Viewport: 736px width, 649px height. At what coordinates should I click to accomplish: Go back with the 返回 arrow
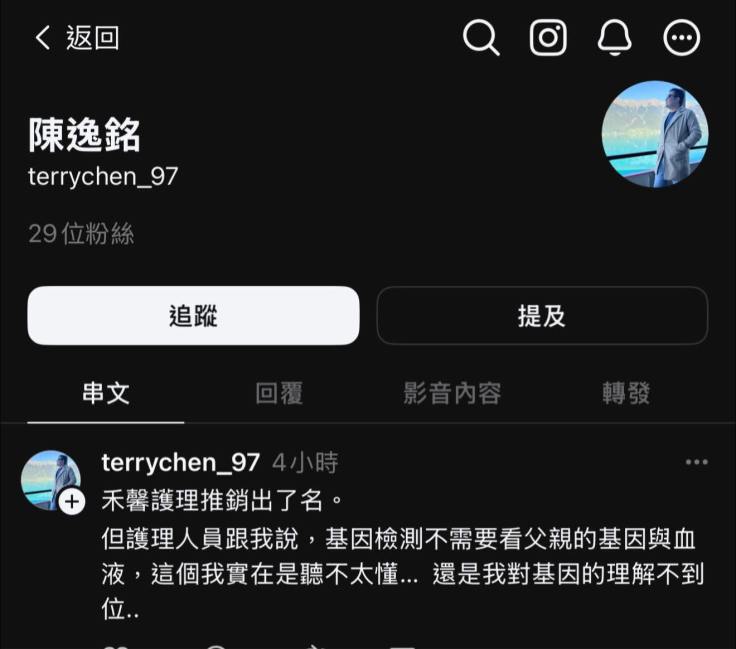76,38
